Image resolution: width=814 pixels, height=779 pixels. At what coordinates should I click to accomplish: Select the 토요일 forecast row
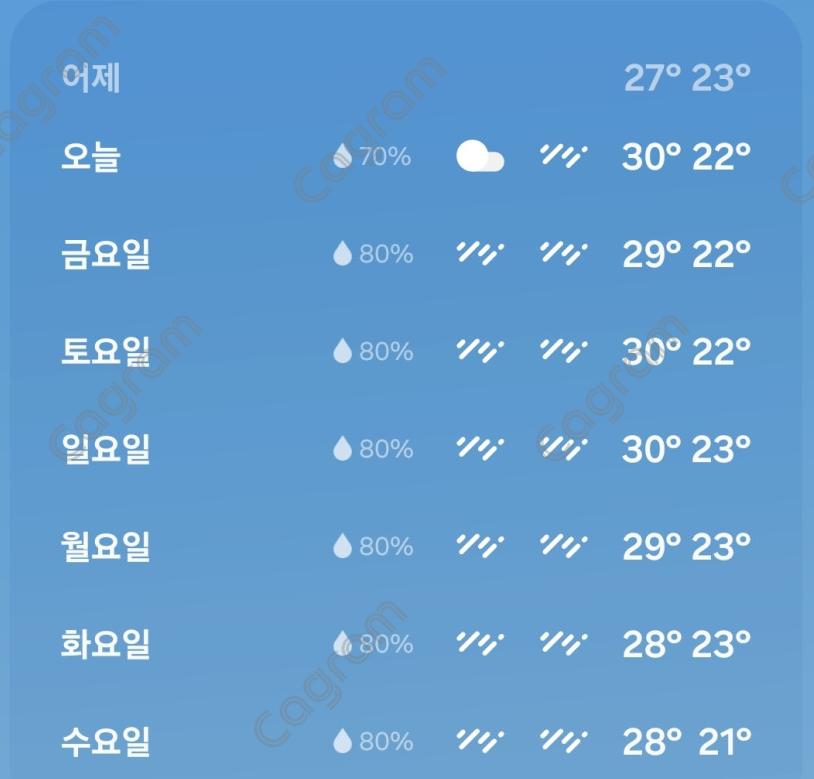coord(106,351)
